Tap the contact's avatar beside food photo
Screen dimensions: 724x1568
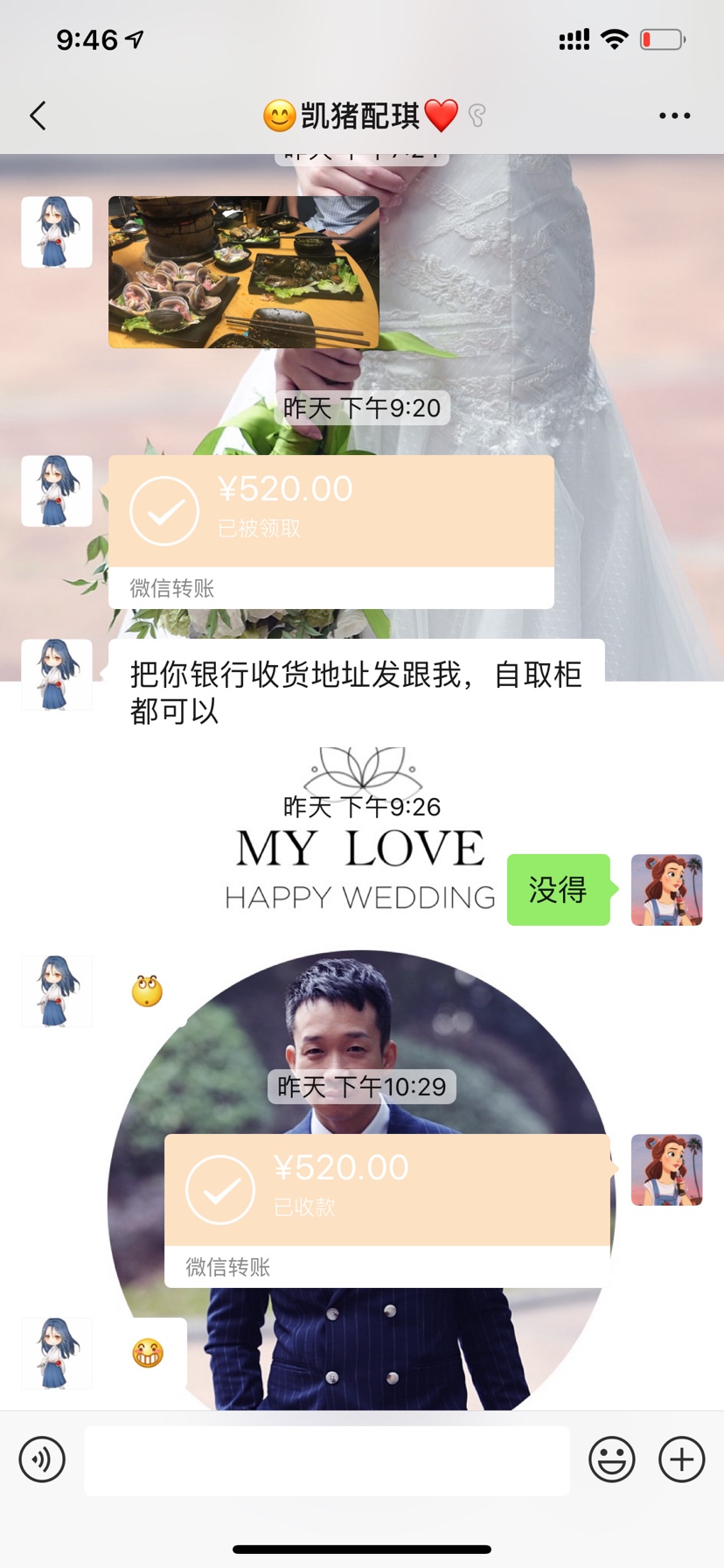click(x=57, y=232)
